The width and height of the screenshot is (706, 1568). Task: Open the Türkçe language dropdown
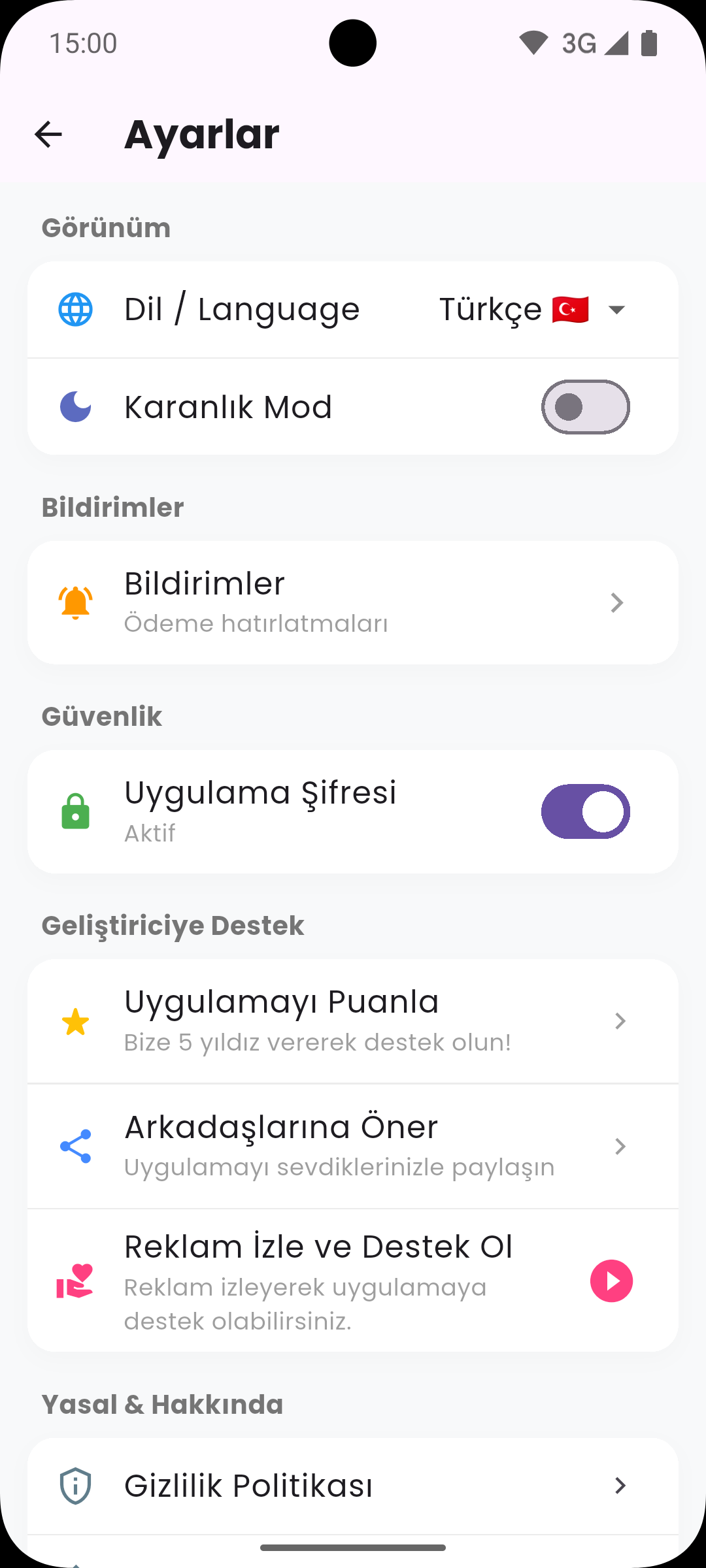click(x=615, y=309)
